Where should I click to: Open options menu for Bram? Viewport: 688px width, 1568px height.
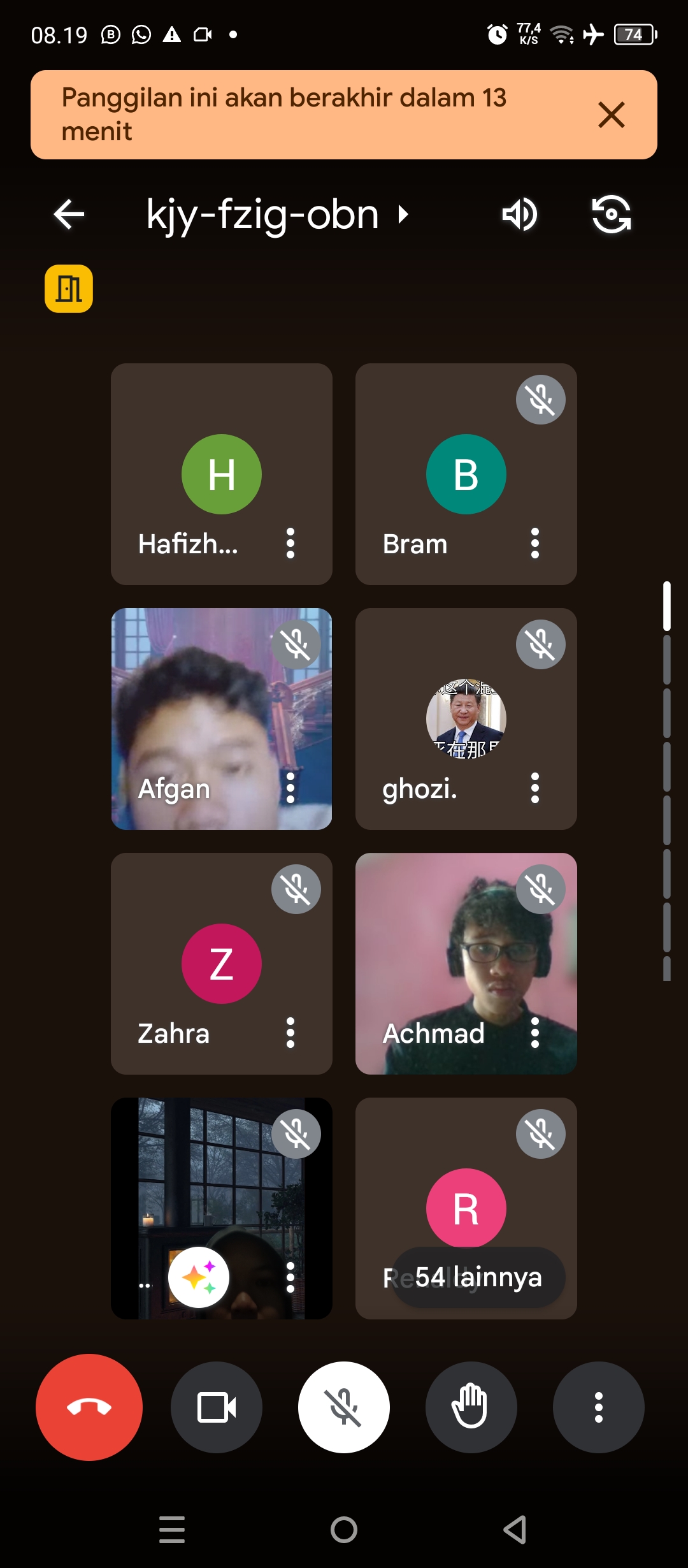click(x=535, y=543)
